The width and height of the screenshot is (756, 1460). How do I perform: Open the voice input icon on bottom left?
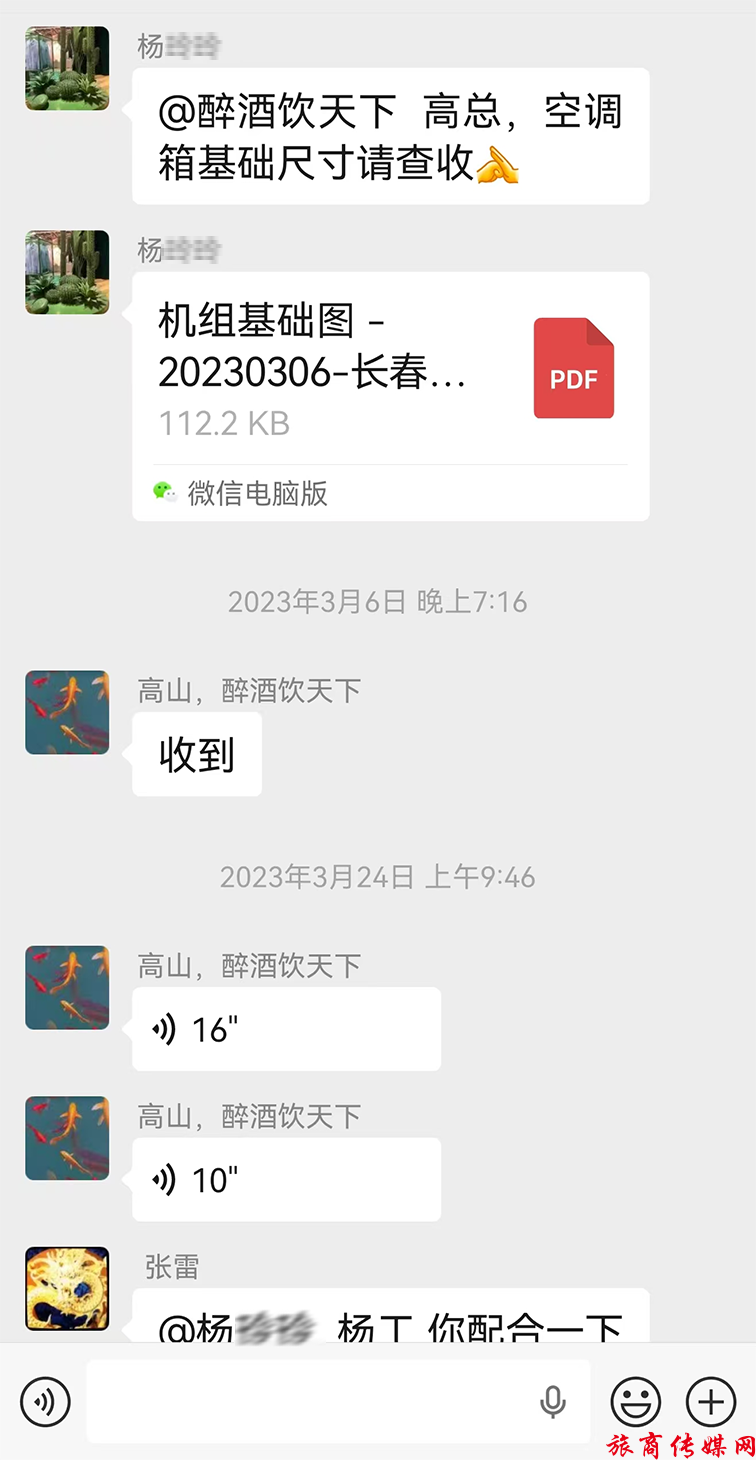[44, 1401]
